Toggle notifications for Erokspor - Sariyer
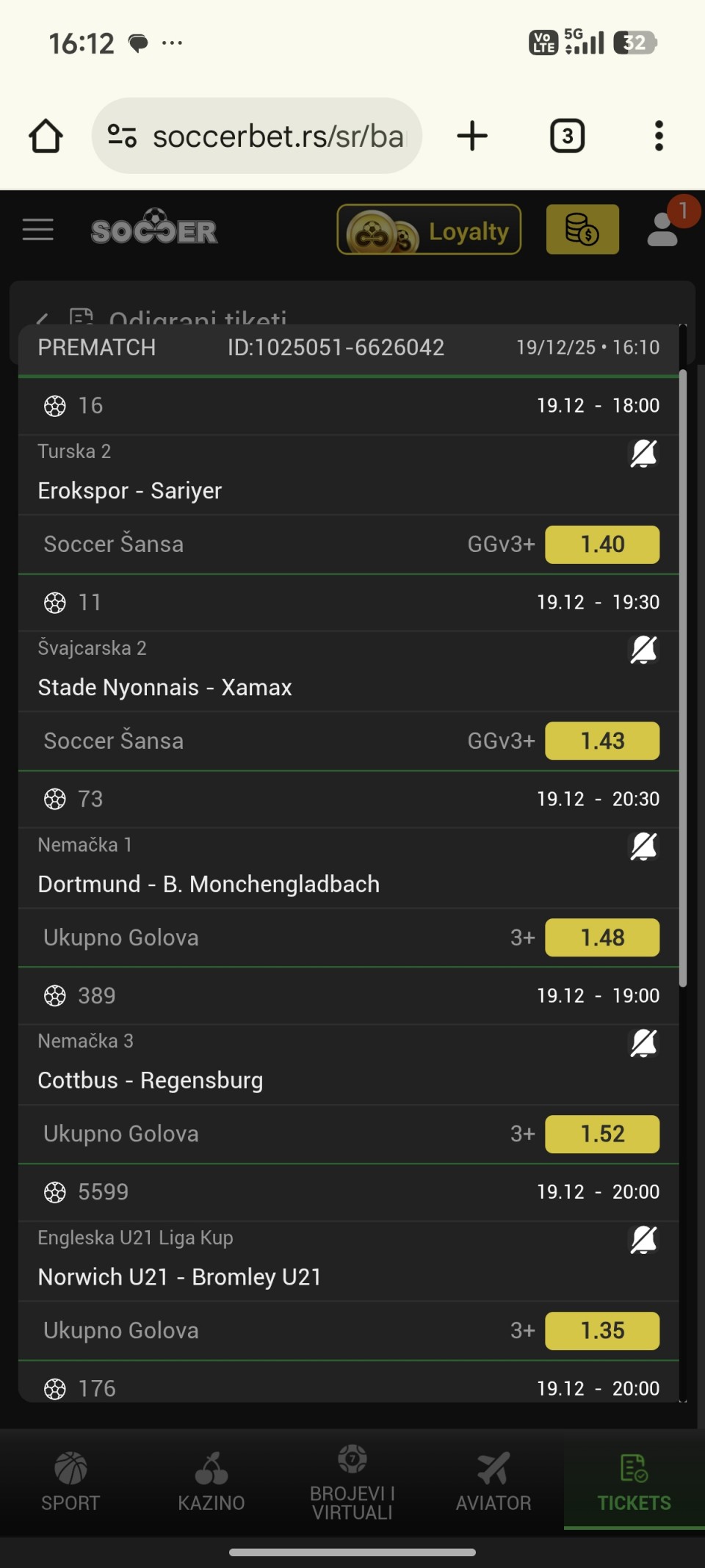Screen dimensions: 705x1568 tap(643, 453)
